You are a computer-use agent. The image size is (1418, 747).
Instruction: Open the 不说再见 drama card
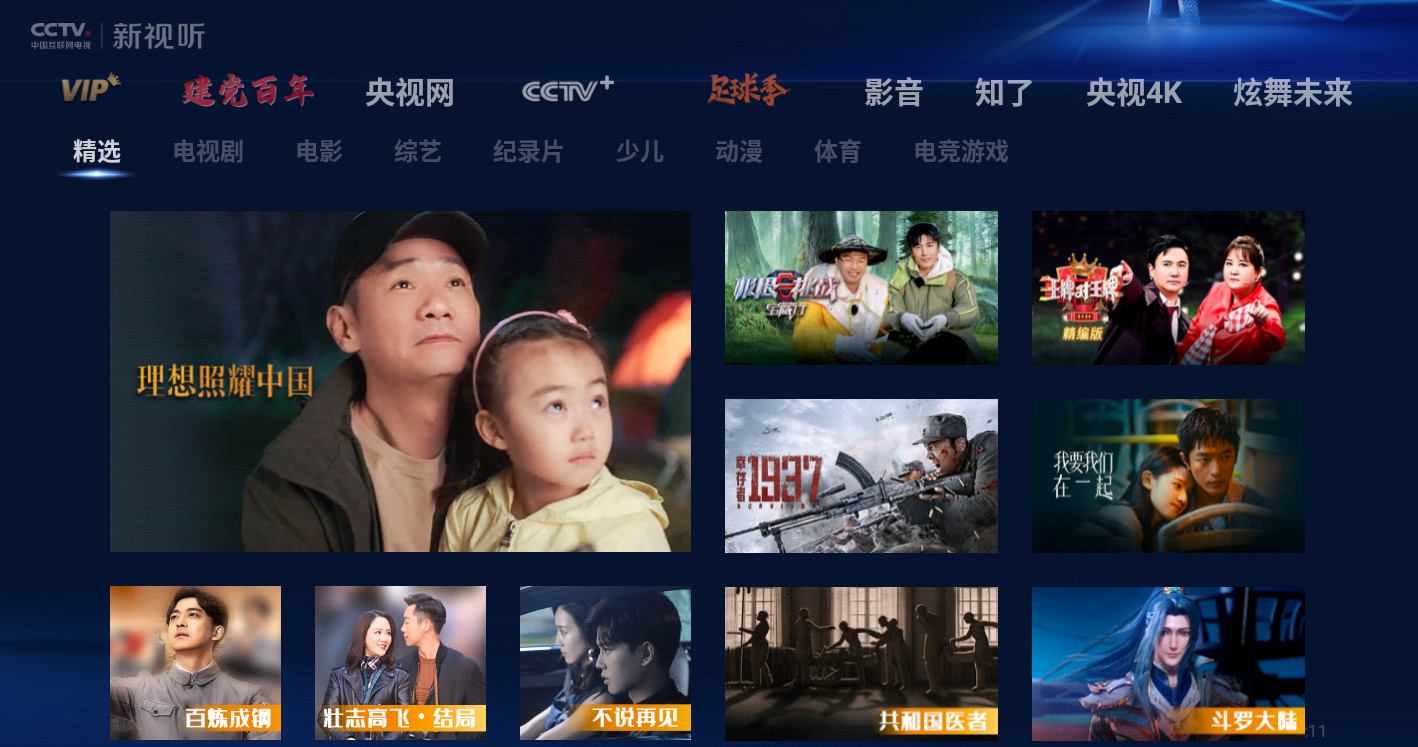point(605,663)
